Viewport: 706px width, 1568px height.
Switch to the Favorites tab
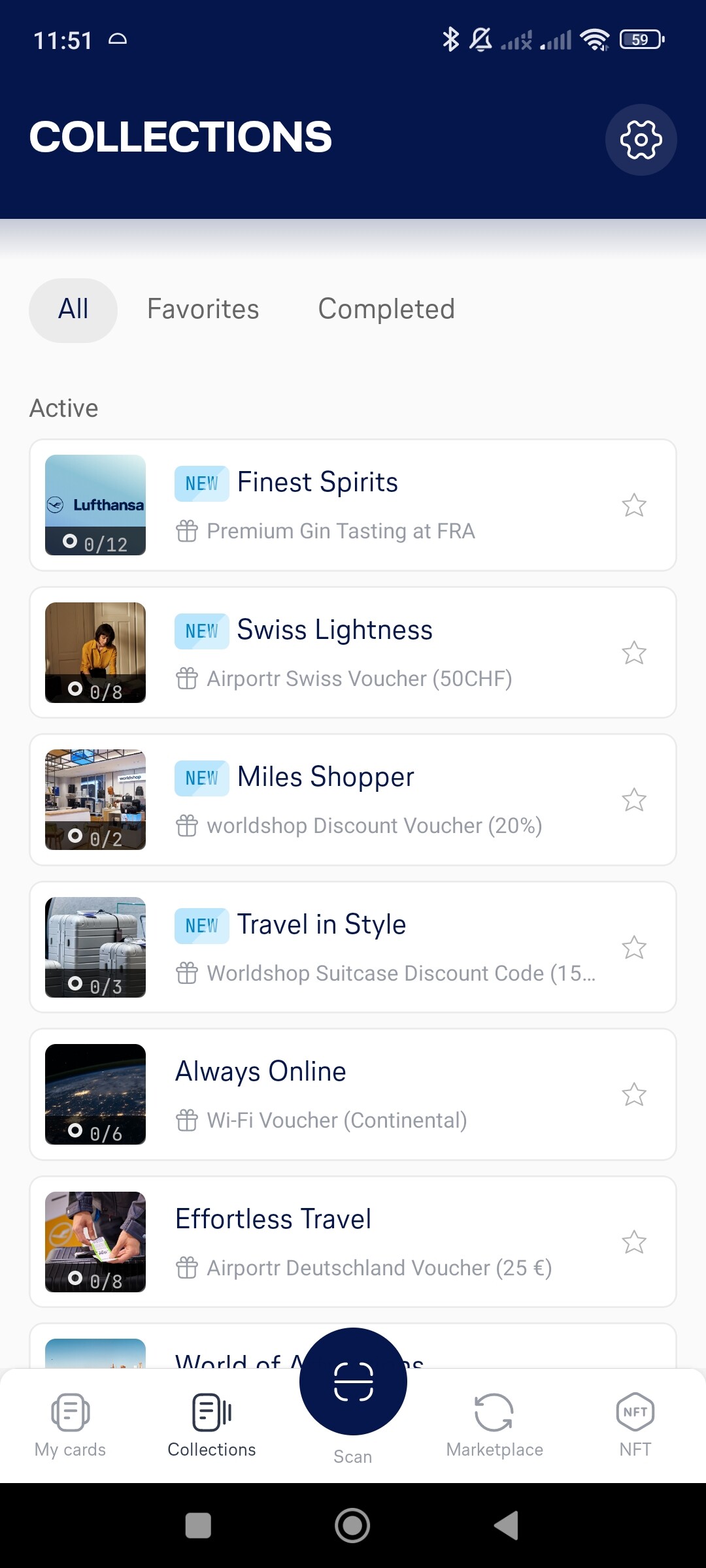pyautogui.click(x=203, y=310)
